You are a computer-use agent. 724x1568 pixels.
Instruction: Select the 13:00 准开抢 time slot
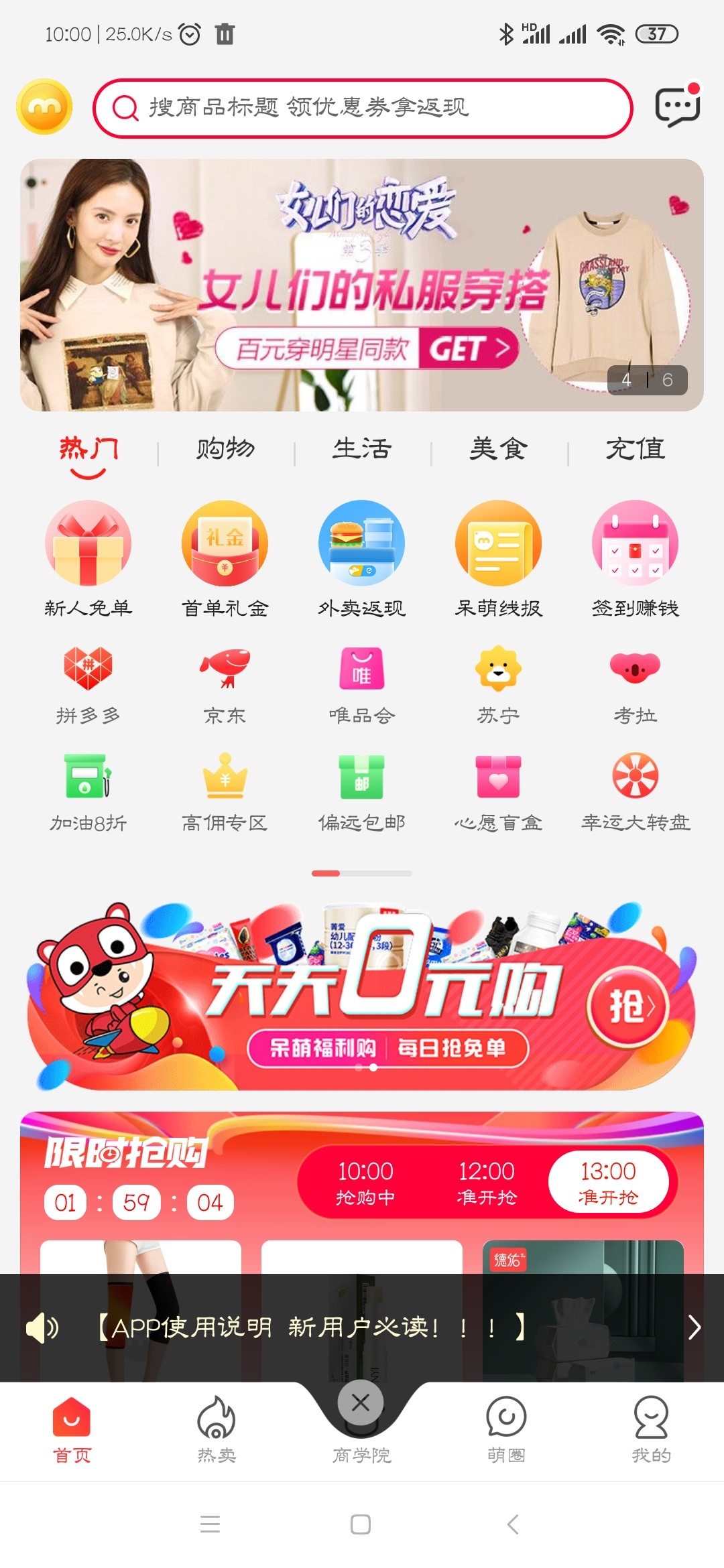[x=608, y=1183]
